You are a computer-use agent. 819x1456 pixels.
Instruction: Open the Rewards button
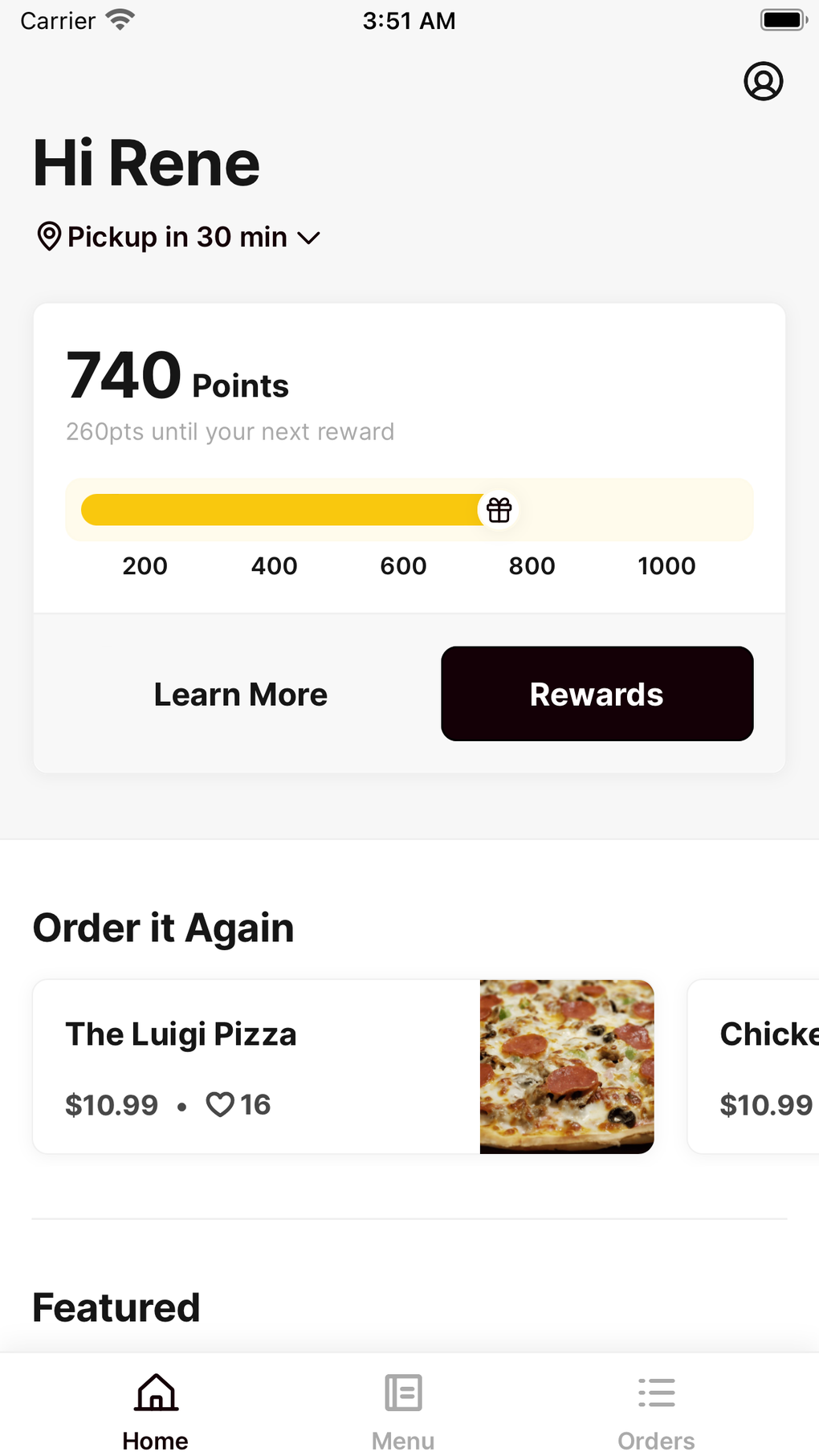click(x=597, y=695)
